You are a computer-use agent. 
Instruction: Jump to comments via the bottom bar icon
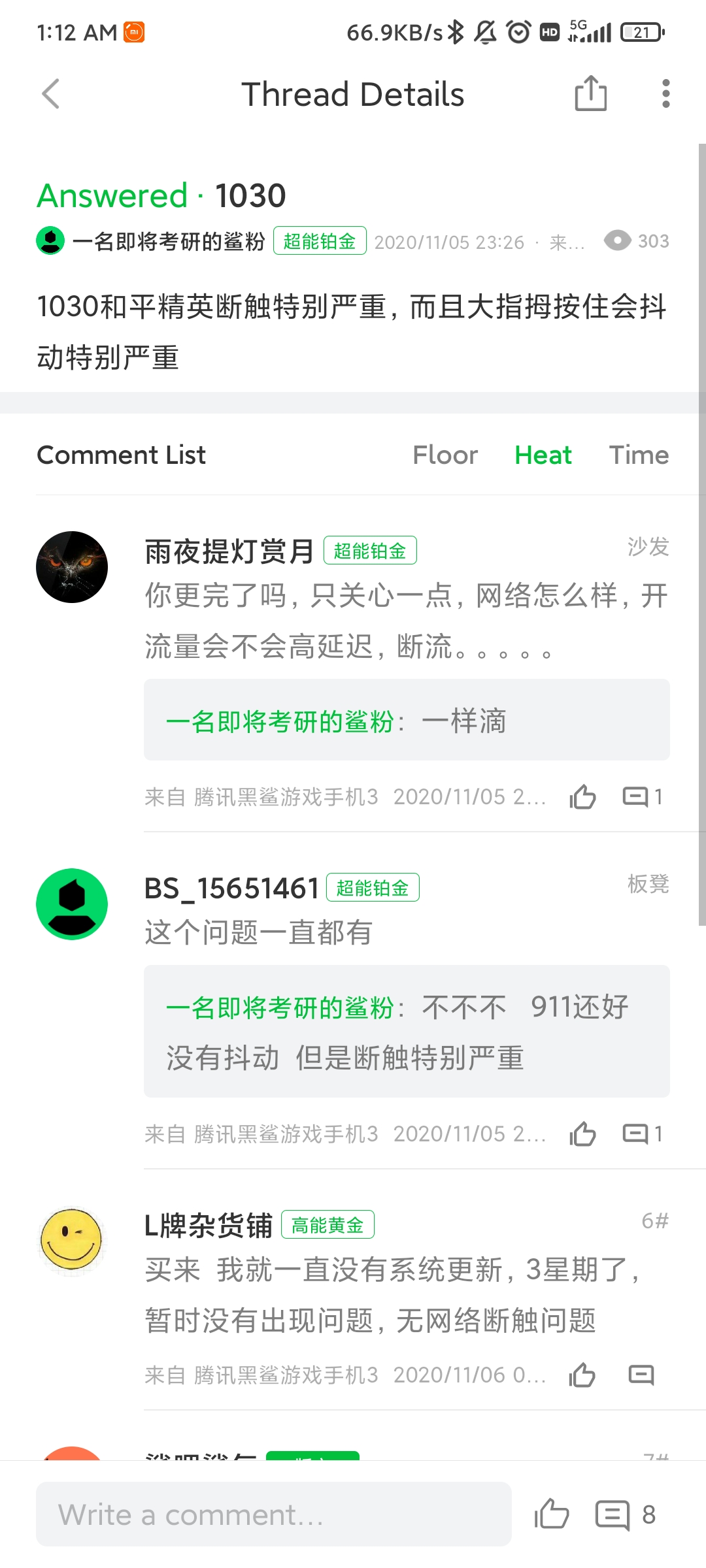coord(613,1514)
